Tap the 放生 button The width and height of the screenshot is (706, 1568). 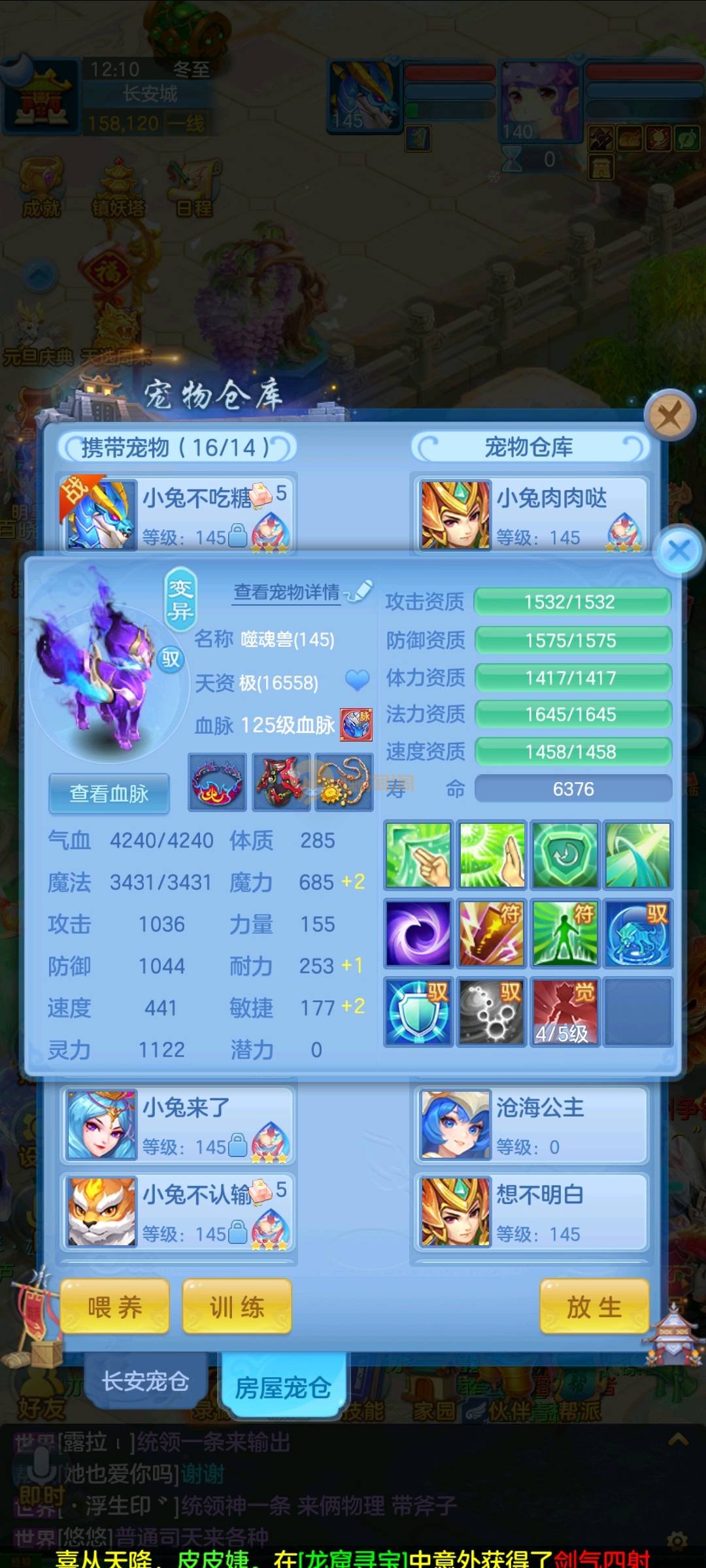594,1307
